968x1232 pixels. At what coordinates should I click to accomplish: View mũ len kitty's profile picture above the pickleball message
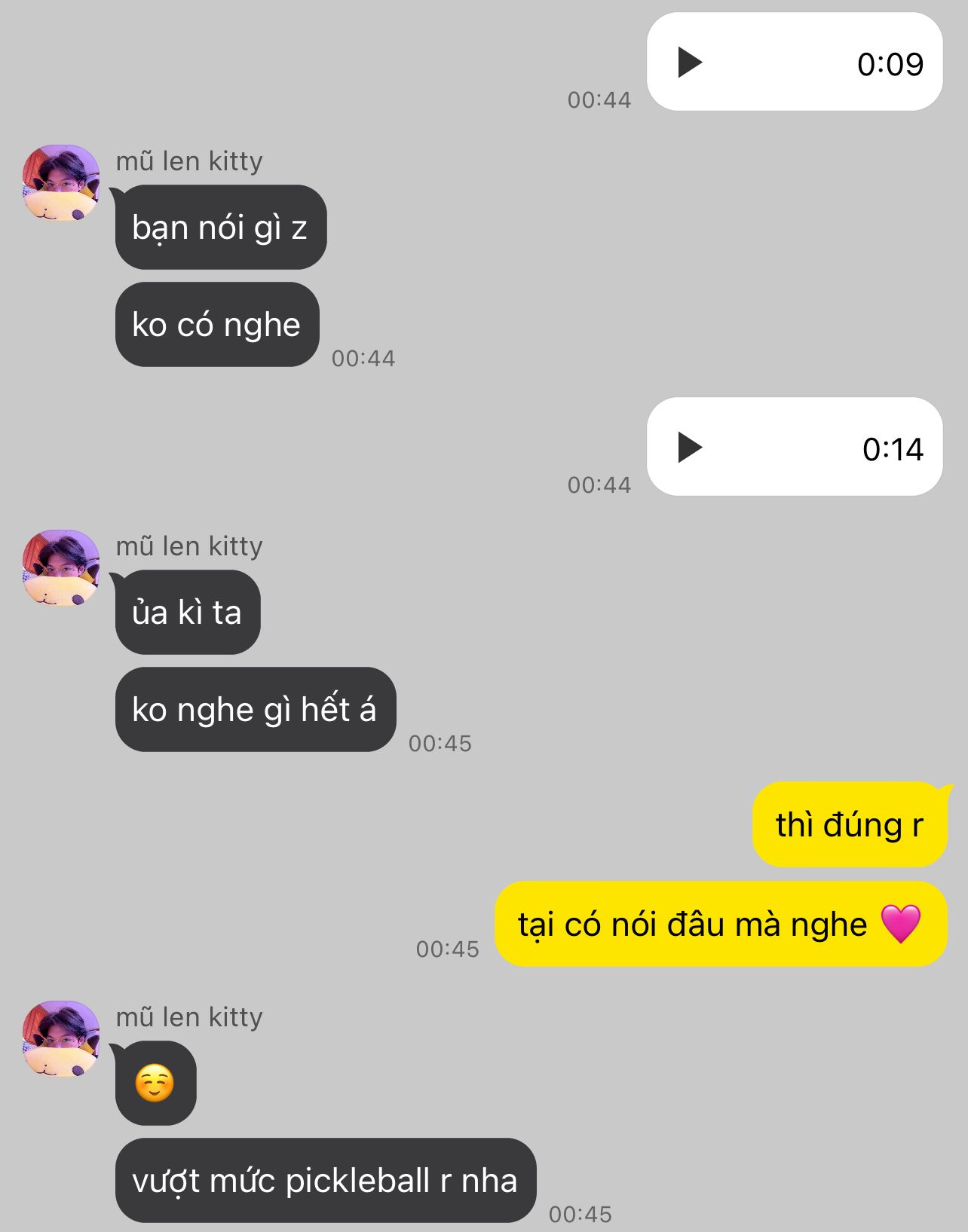tap(61, 1039)
